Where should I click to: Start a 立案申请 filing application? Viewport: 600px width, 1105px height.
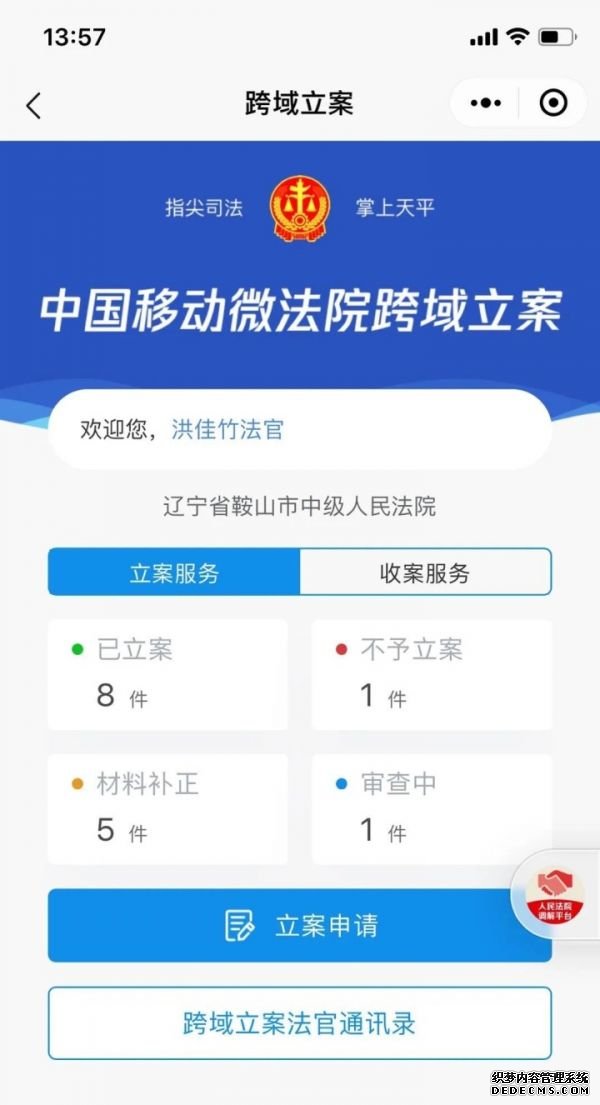click(x=300, y=925)
